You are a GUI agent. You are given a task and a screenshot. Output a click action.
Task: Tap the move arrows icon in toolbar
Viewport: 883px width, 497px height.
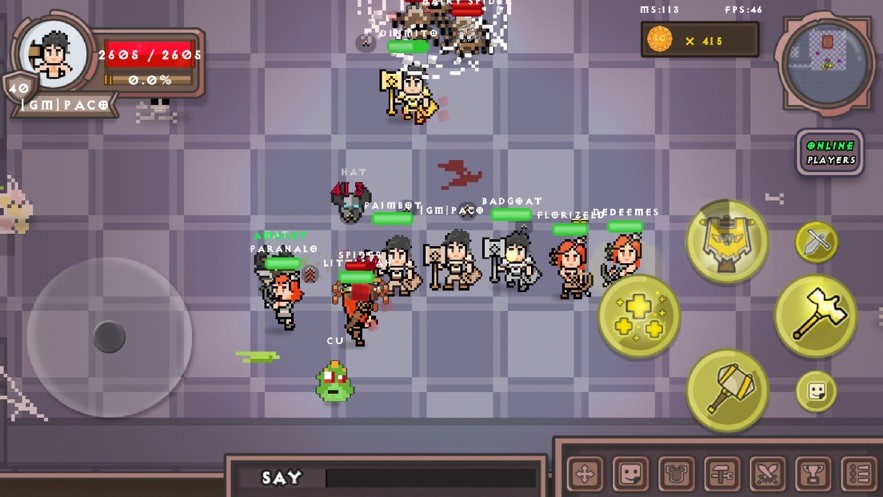pos(585,473)
